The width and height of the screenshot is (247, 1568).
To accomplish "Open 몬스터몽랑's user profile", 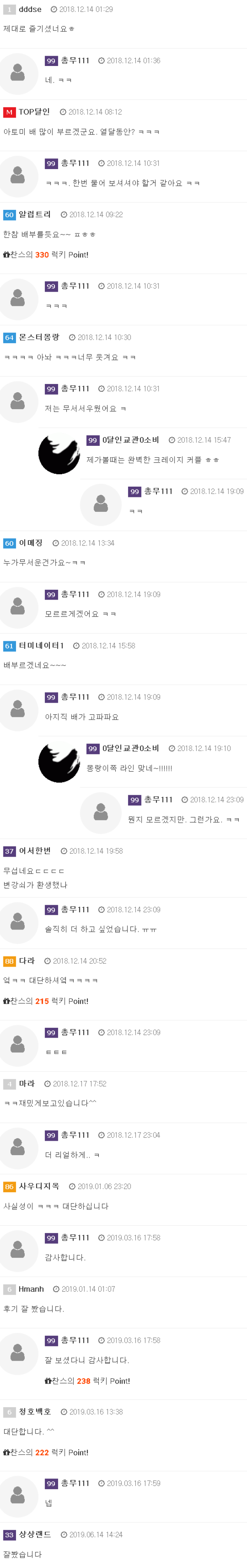I will 39,337.
